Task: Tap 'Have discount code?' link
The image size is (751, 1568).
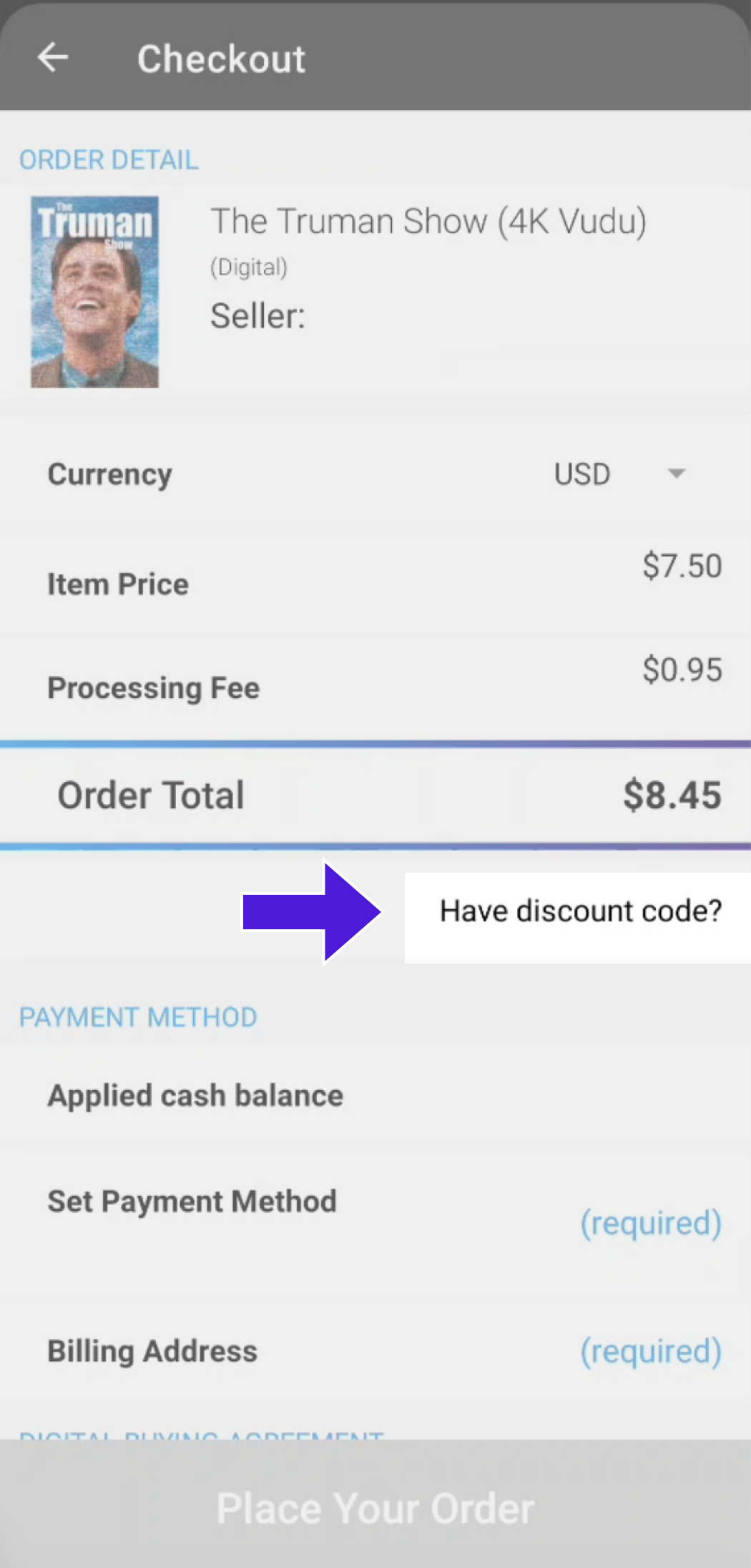Action: [x=580, y=911]
